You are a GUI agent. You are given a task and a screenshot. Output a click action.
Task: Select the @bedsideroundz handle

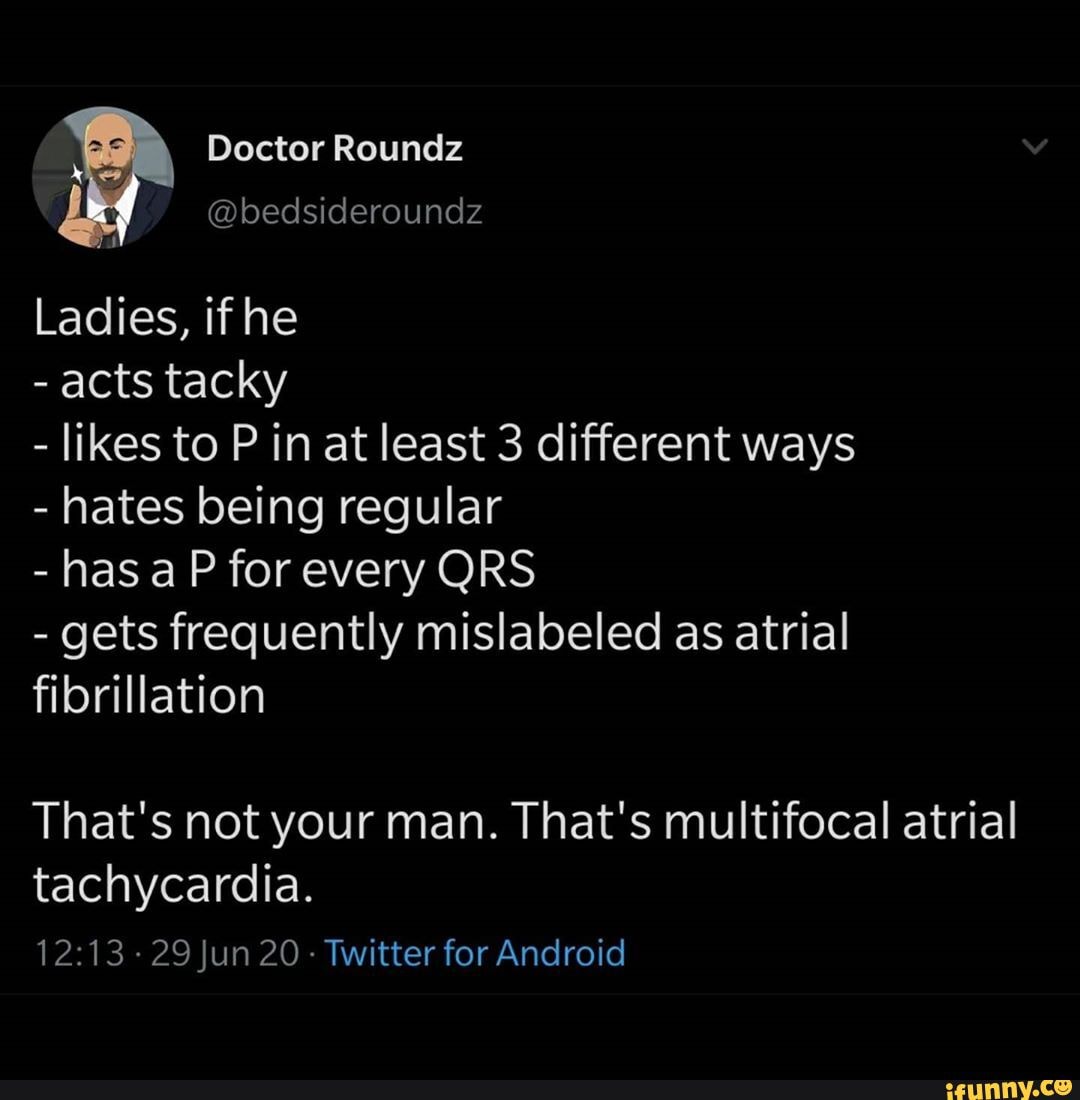pyautogui.click(x=345, y=211)
